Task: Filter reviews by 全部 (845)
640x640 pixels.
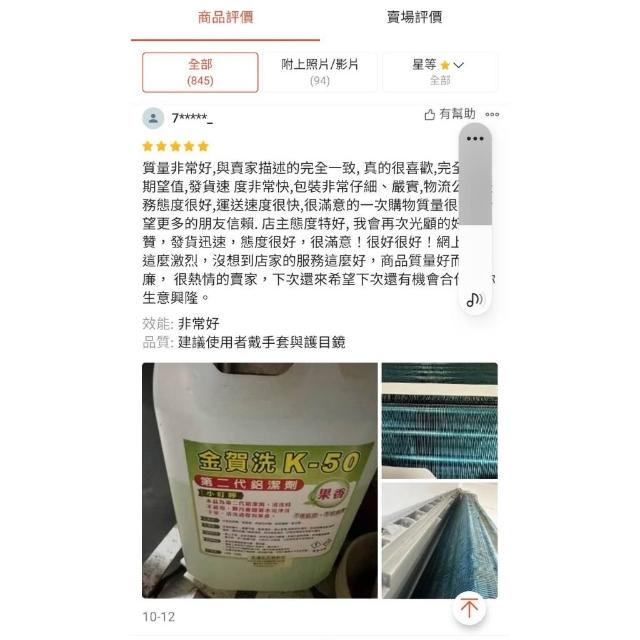Action: click(200, 72)
